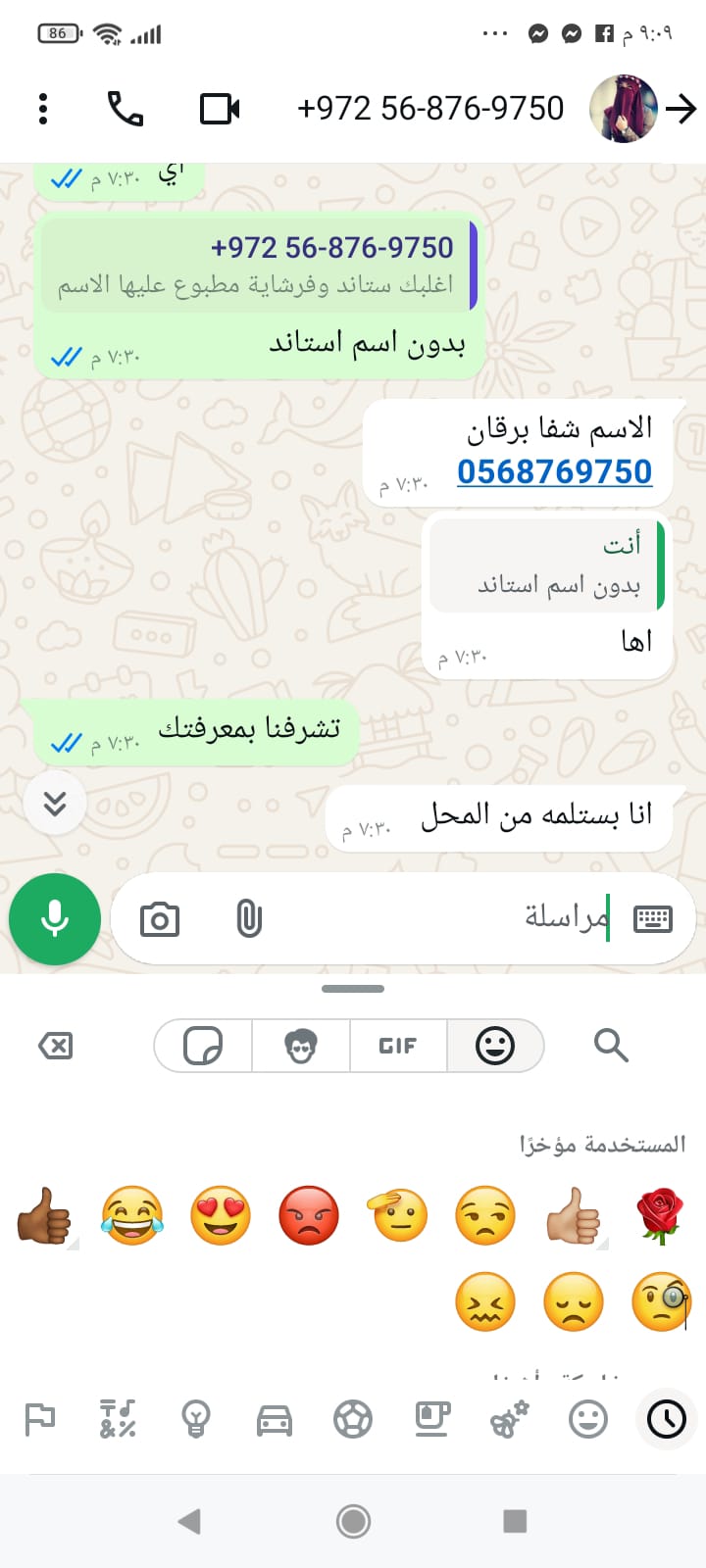Open the camera from the message bar
706x1568 pixels.
point(160,919)
